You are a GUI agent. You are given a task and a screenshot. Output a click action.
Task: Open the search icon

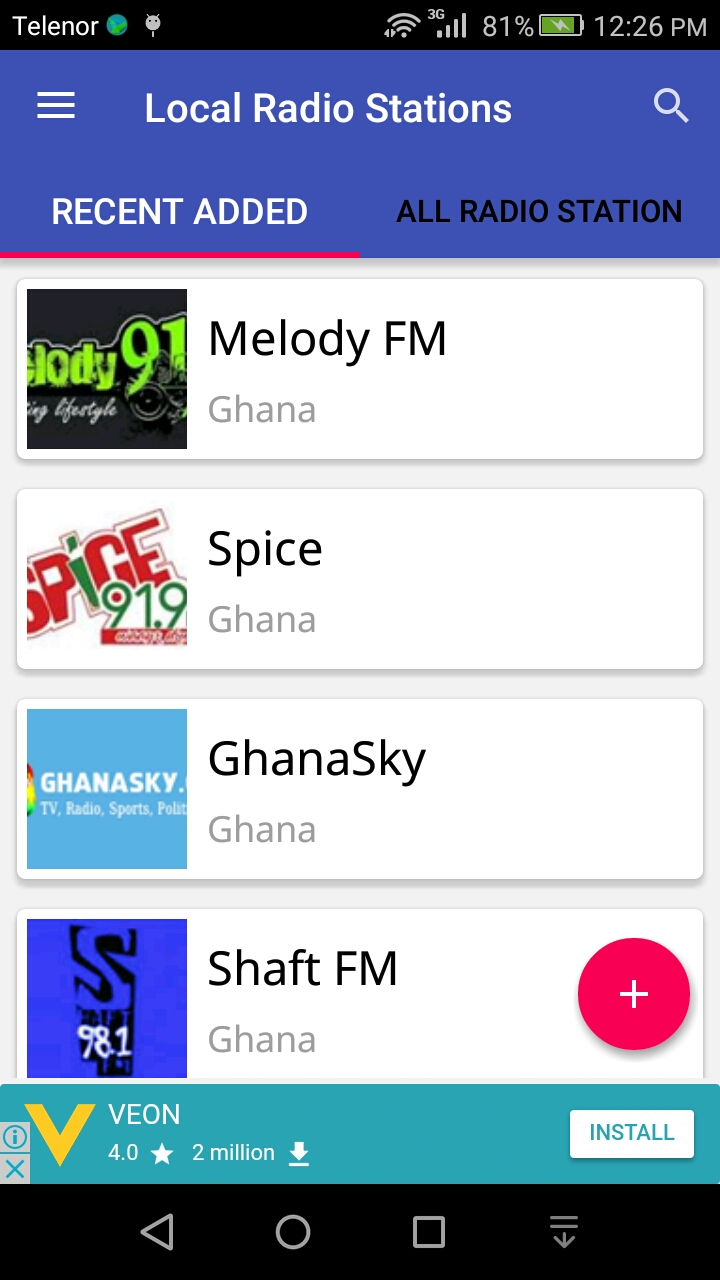(671, 105)
